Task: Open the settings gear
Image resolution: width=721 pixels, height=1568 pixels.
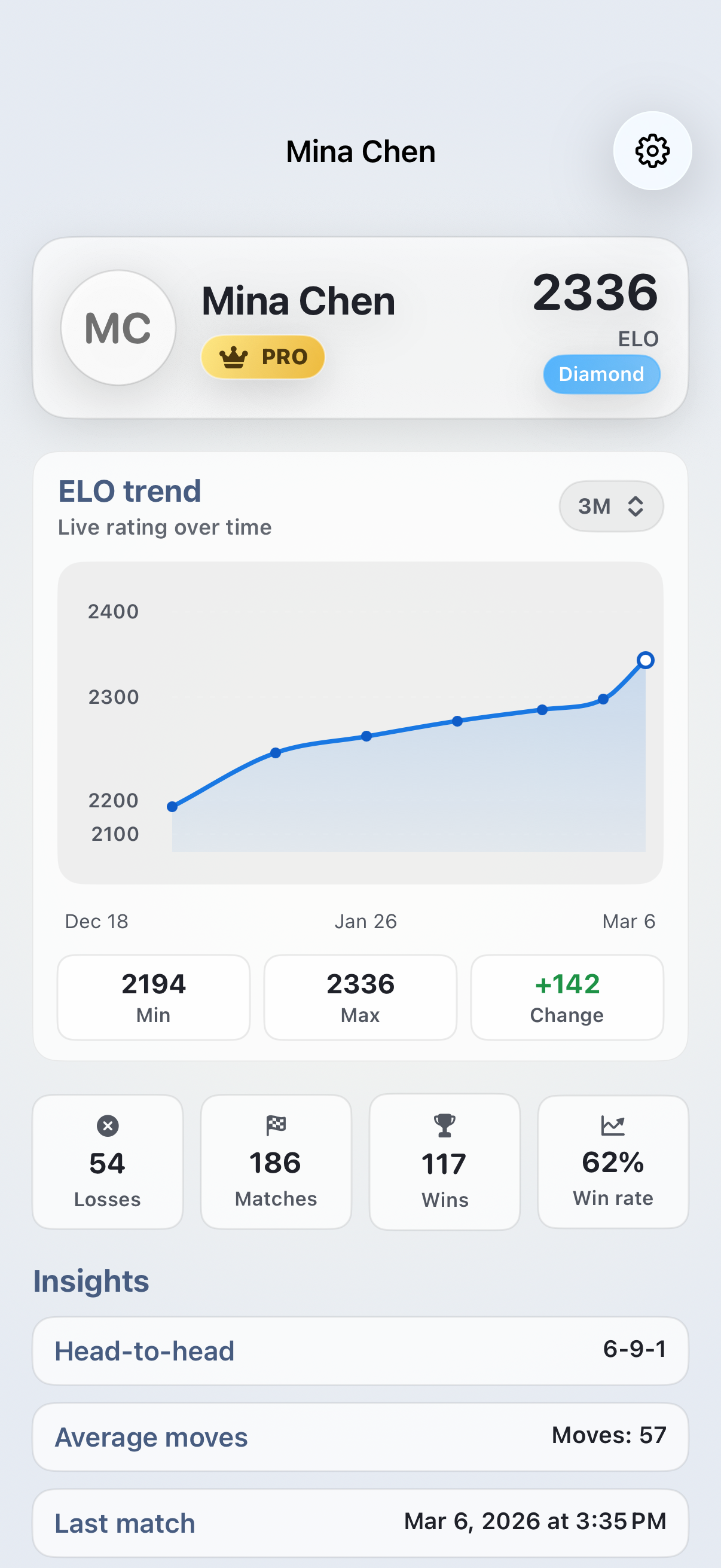Action: [x=652, y=151]
